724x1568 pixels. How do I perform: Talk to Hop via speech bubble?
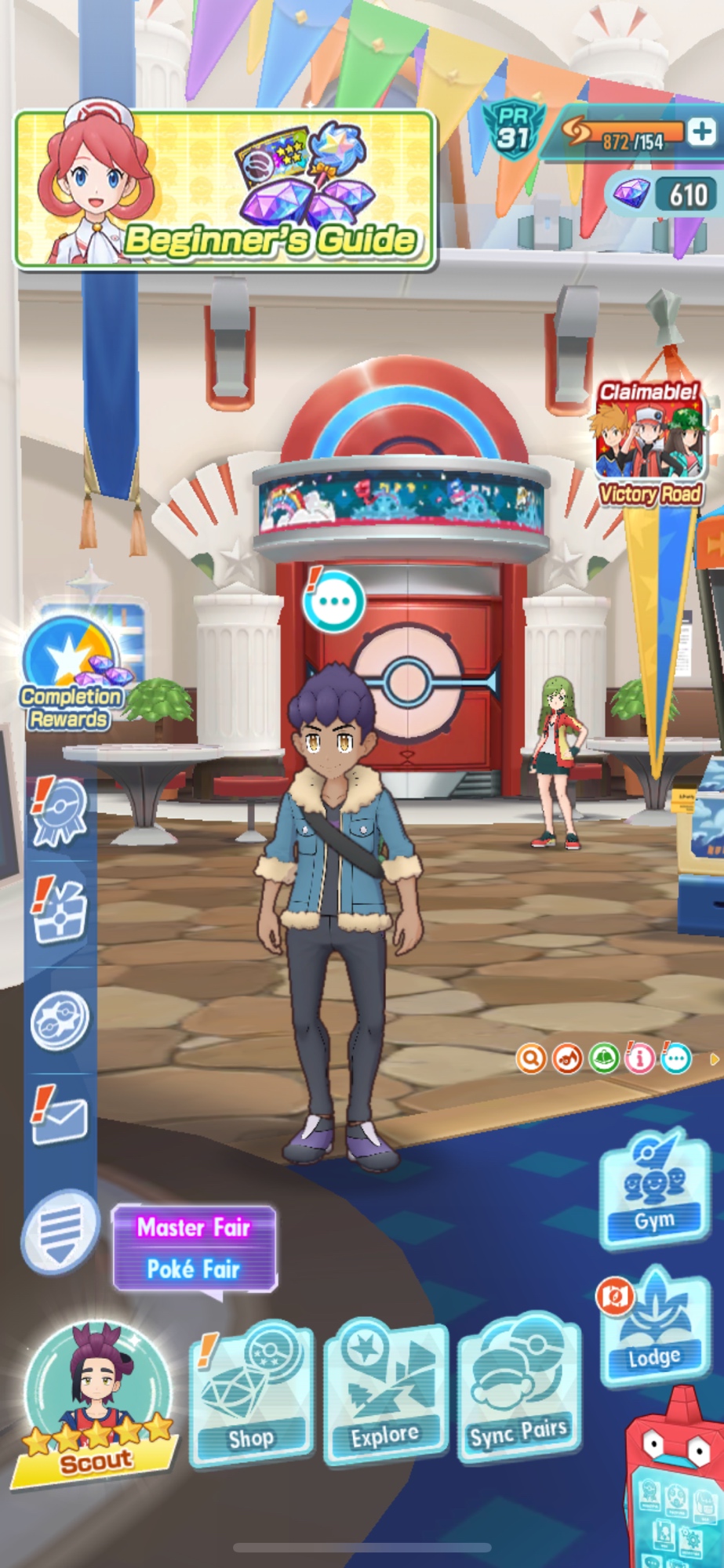335,601
